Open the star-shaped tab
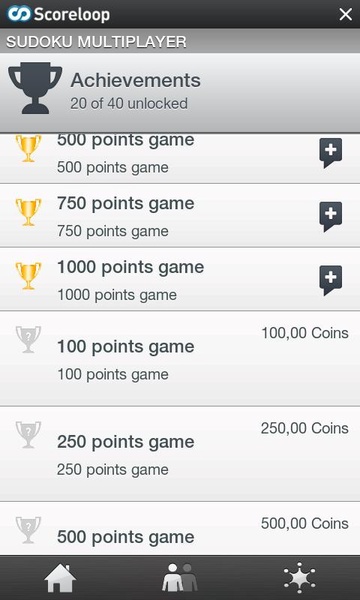Image resolution: width=360 pixels, height=600 pixels. click(x=300, y=578)
